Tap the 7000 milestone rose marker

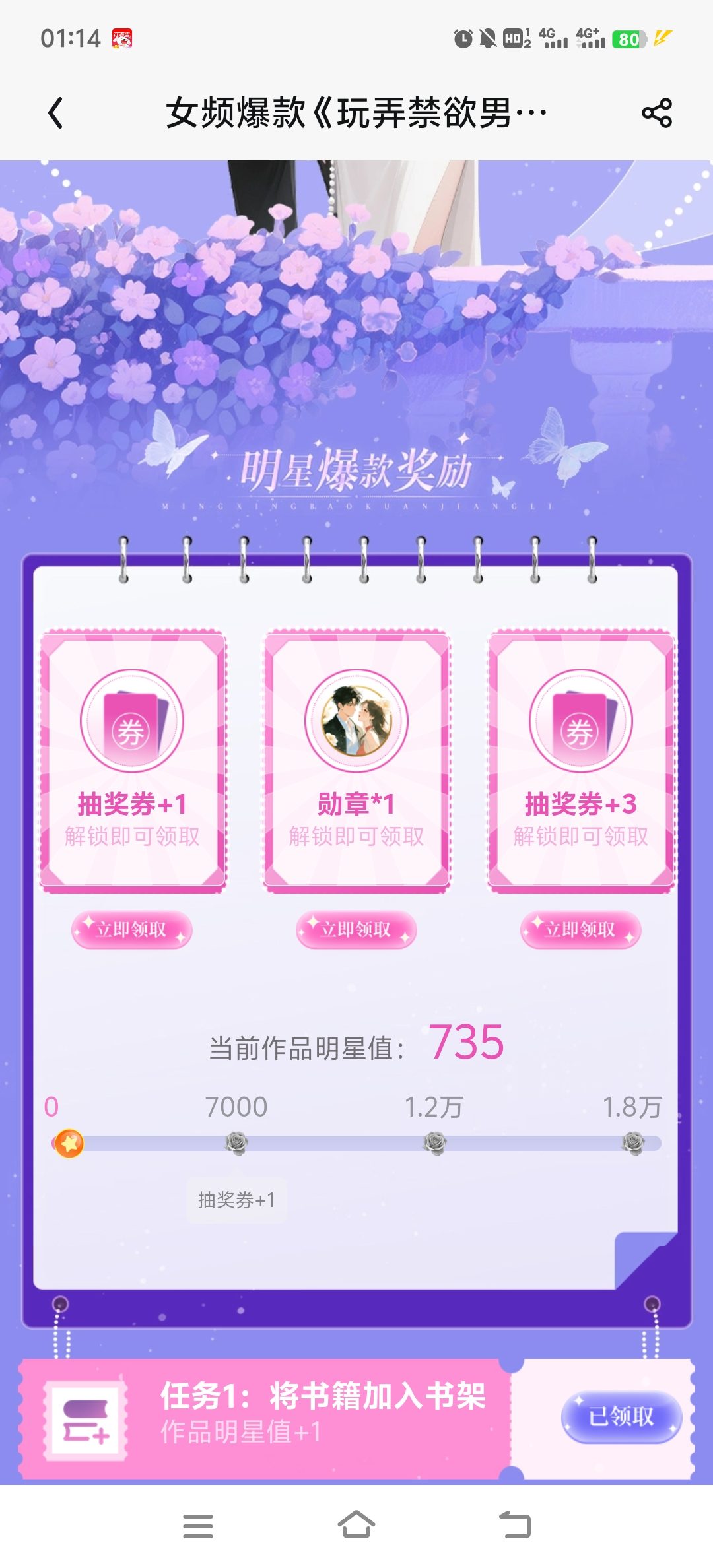[236, 1142]
